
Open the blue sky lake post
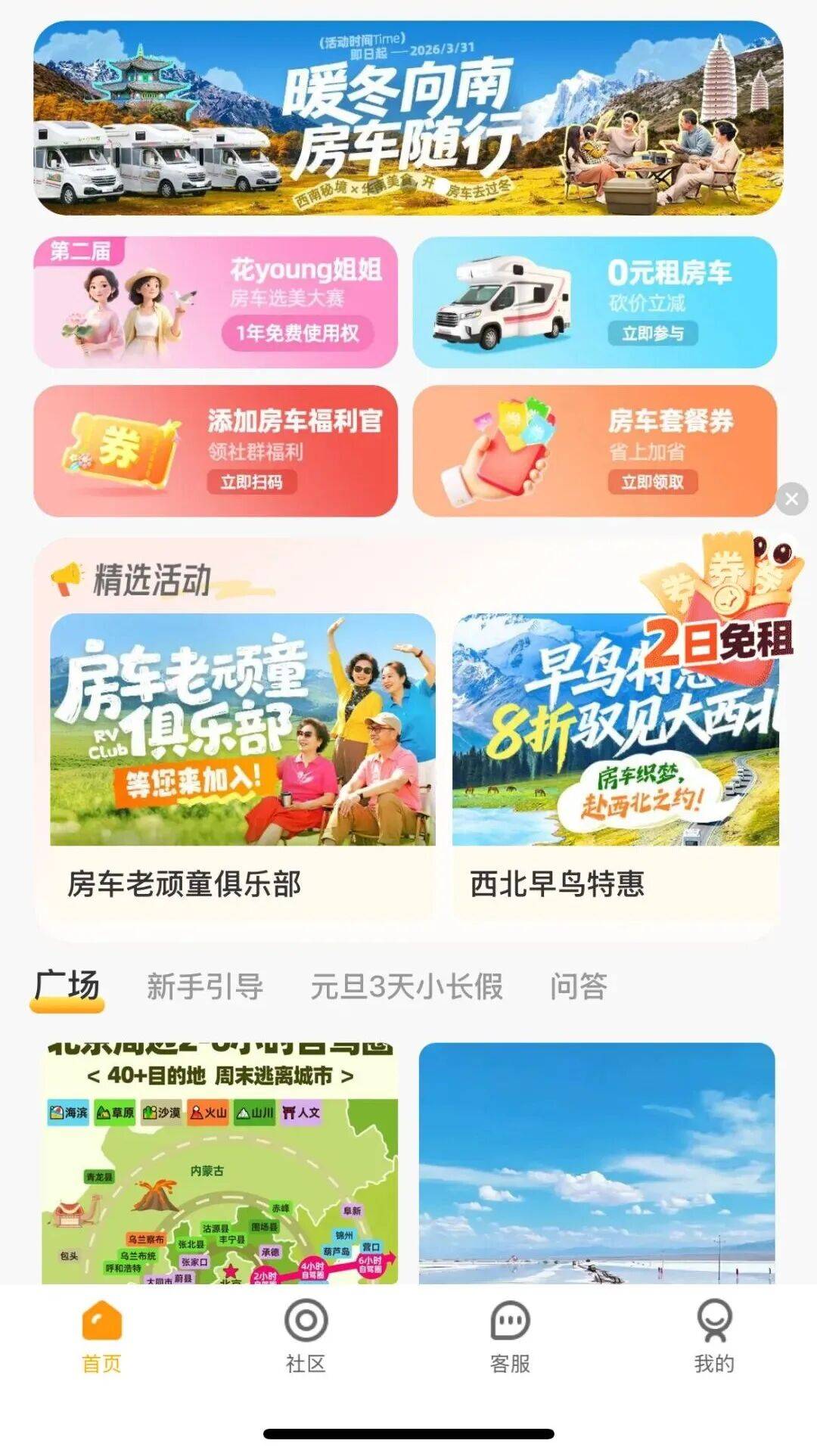[597, 1165]
